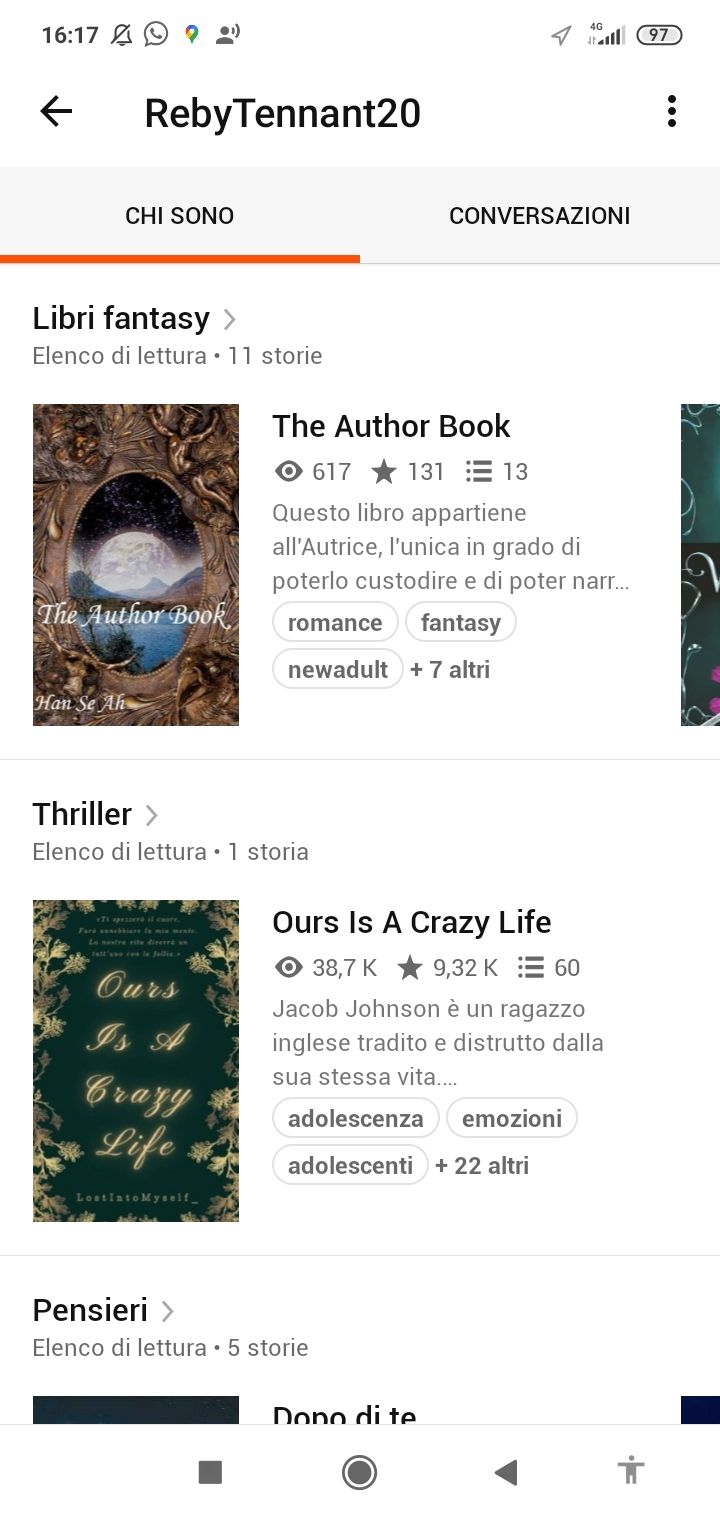Tap the romance tag chip
This screenshot has width=720, height=1520.
[x=335, y=623]
